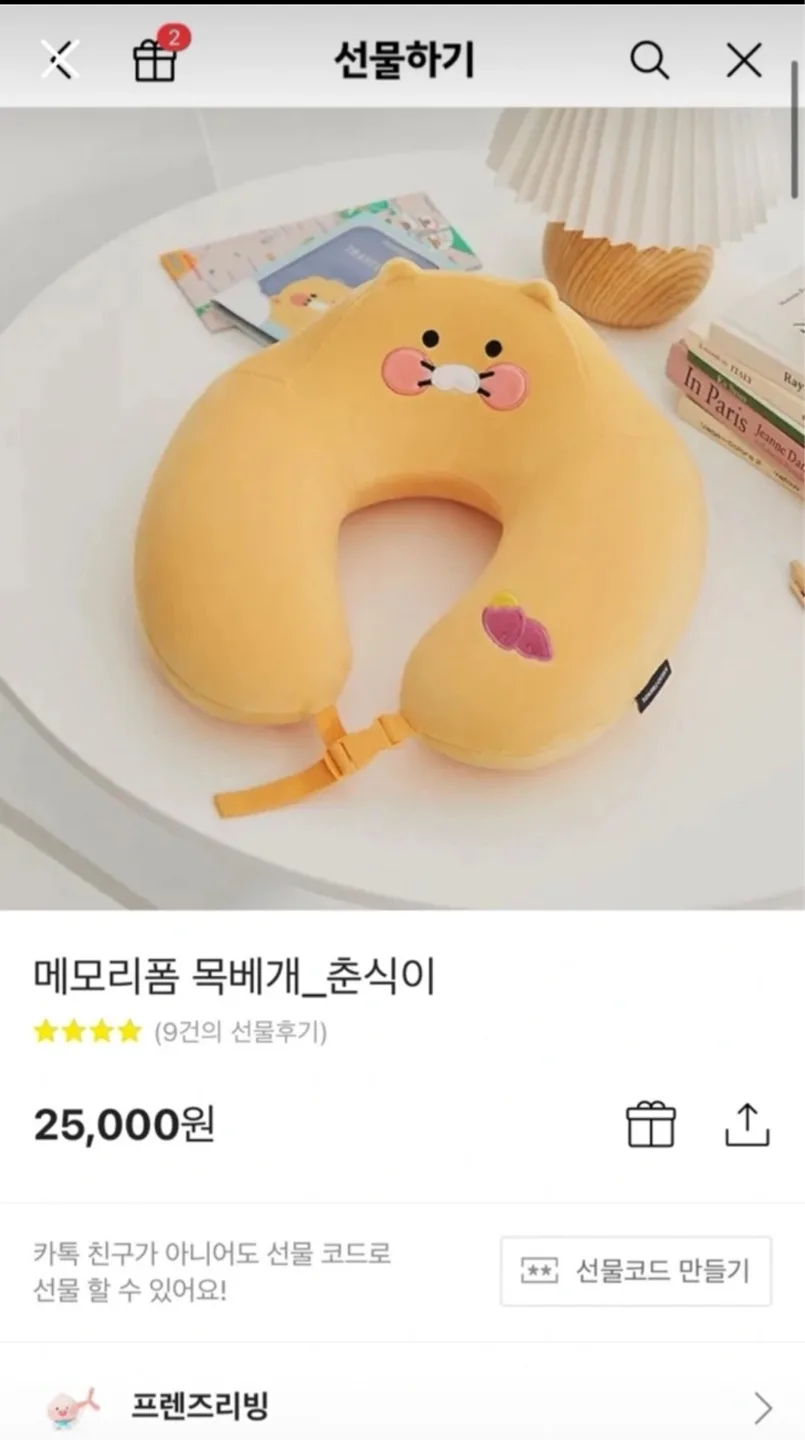Tap 선물코드 만들기 button
The width and height of the screenshot is (805, 1440).
click(x=636, y=1271)
